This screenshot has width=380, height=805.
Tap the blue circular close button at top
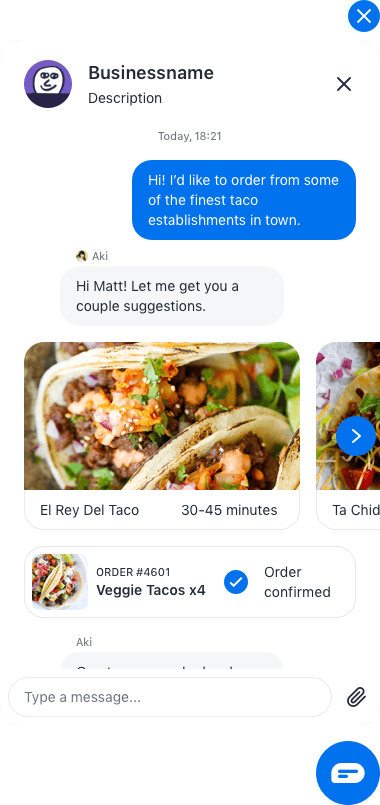point(364,16)
